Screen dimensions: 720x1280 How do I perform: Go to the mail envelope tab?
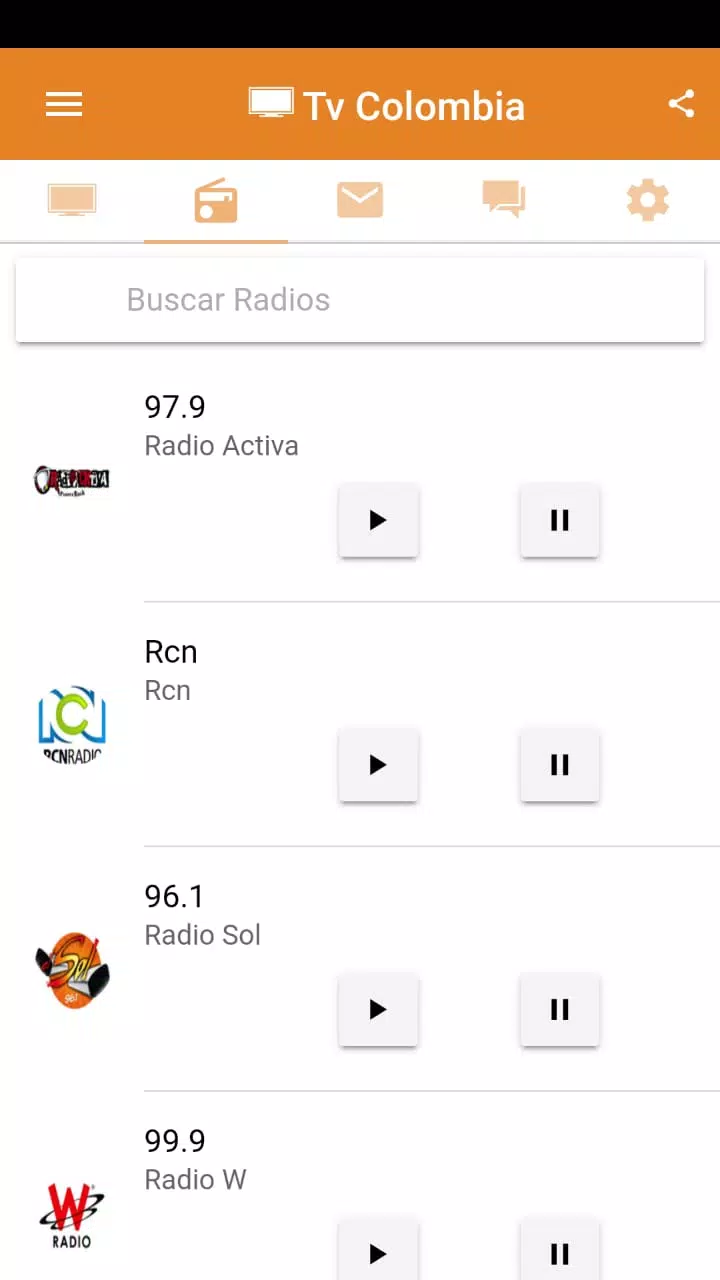(x=360, y=200)
